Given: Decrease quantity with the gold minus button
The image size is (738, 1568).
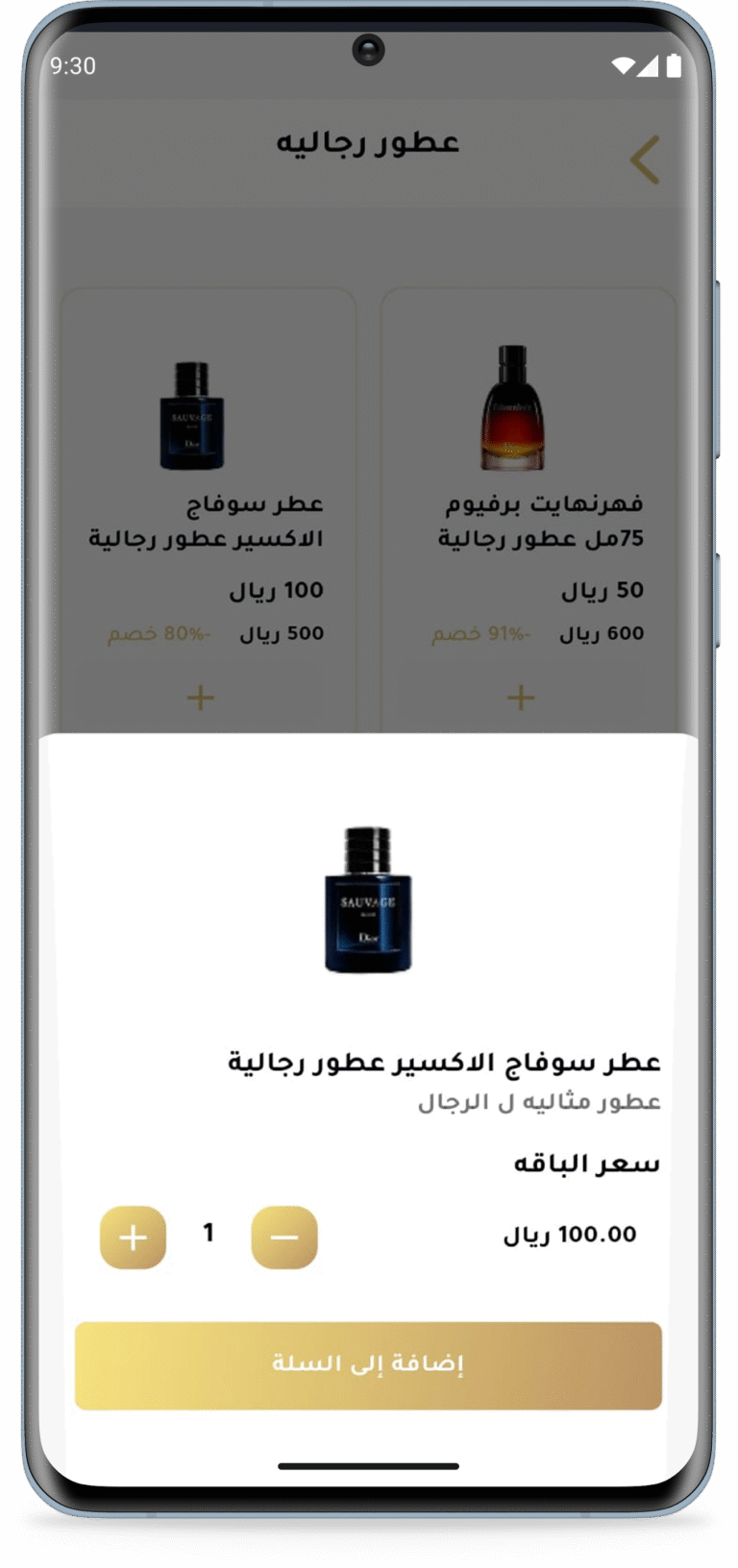Looking at the screenshot, I should (x=284, y=1237).
